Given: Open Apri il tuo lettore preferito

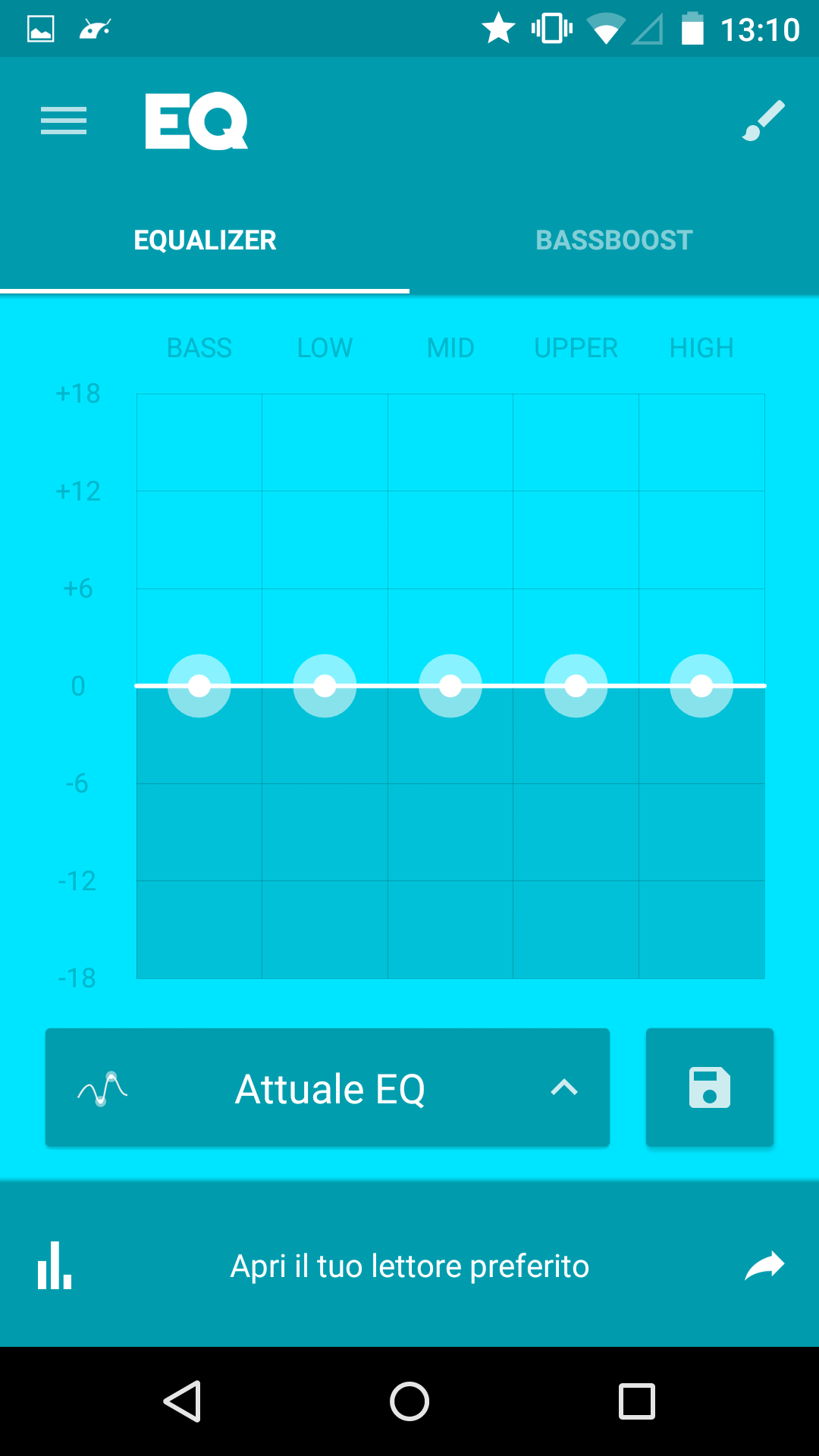Looking at the screenshot, I should 409,1265.
